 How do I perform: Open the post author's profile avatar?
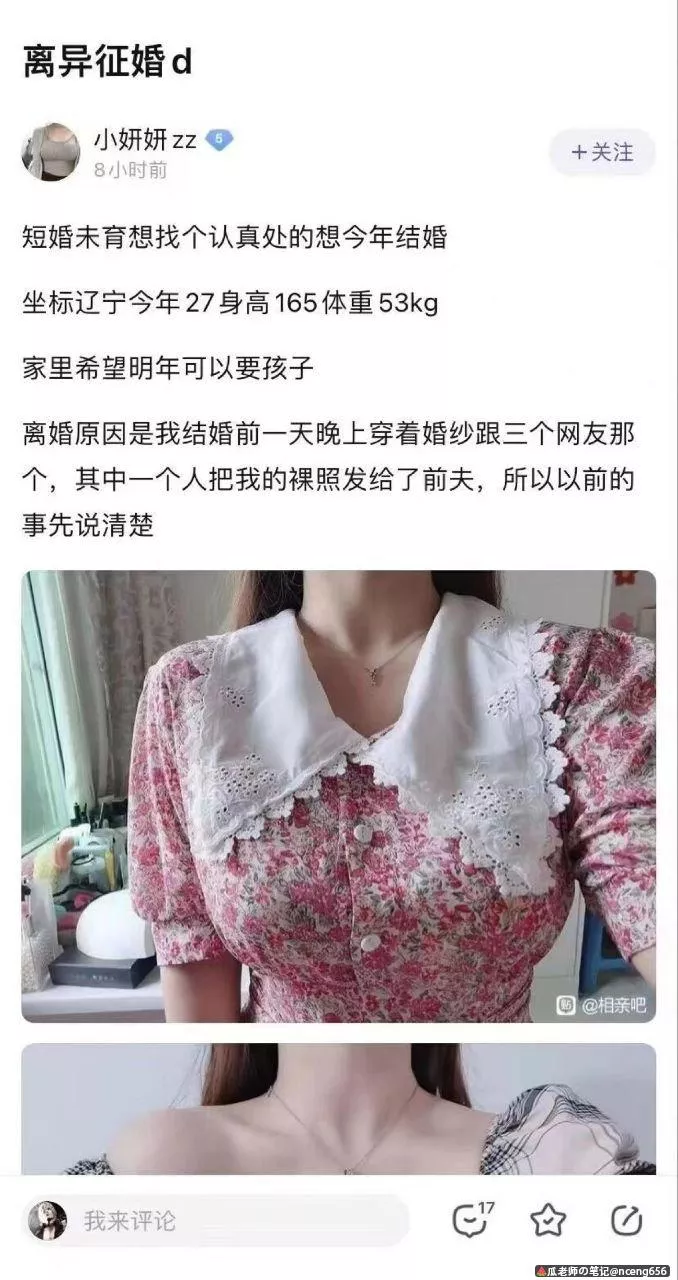pyautogui.click(x=51, y=152)
